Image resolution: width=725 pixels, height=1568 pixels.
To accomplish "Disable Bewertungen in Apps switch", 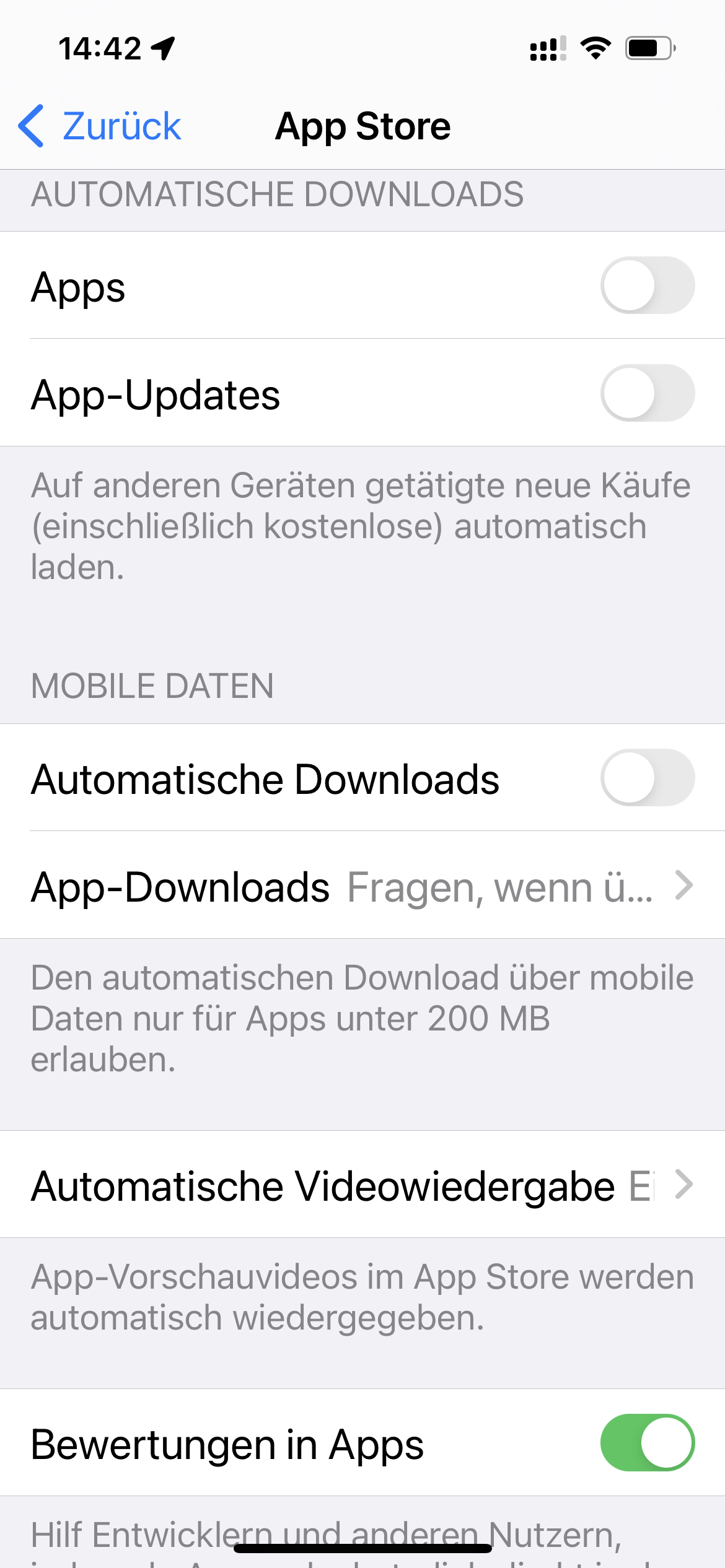I will 647,1443.
